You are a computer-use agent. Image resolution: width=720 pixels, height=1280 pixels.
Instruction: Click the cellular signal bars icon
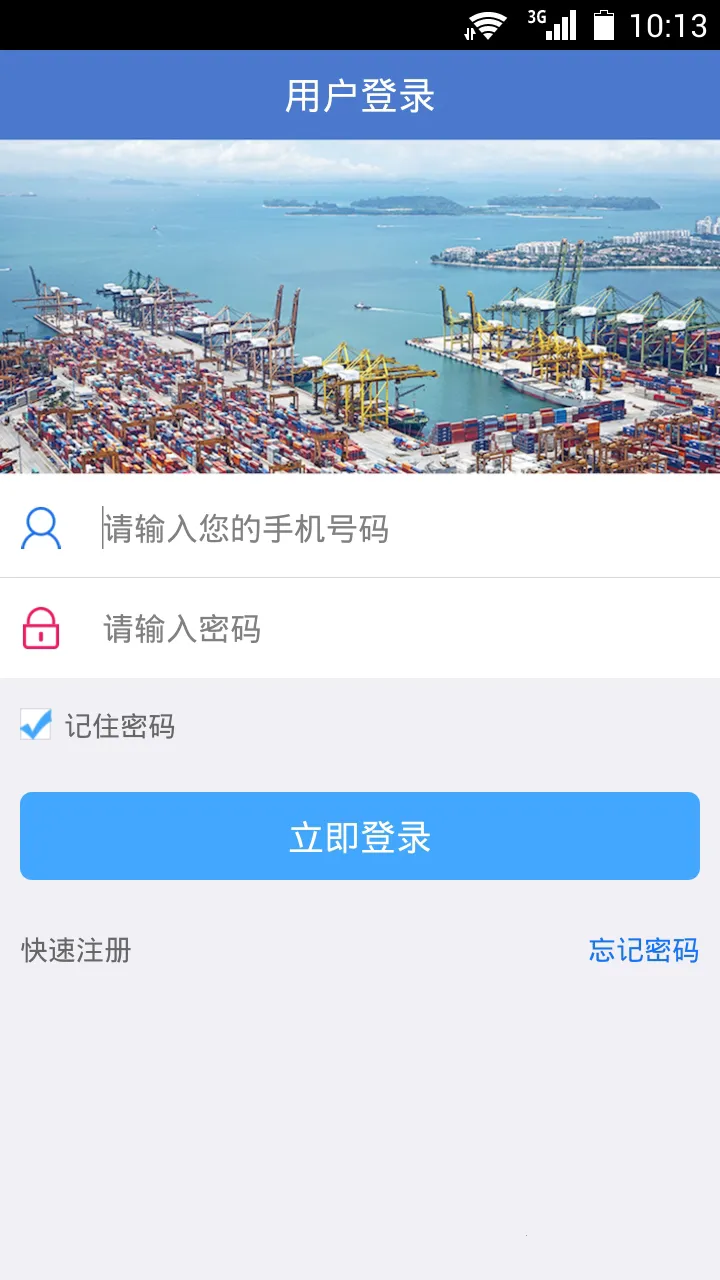click(560, 24)
